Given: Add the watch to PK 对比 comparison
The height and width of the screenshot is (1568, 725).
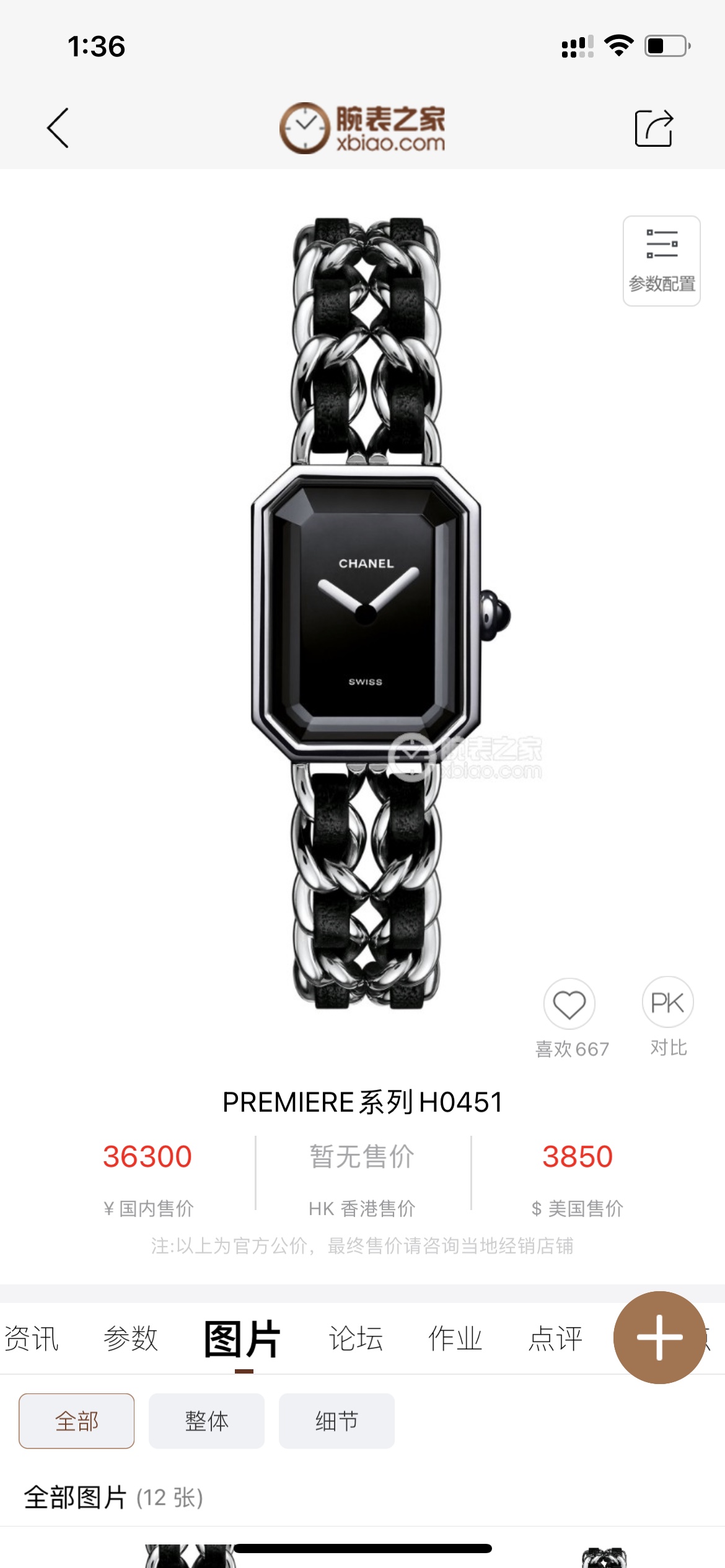Looking at the screenshot, I should click(x=667, y=1003).
